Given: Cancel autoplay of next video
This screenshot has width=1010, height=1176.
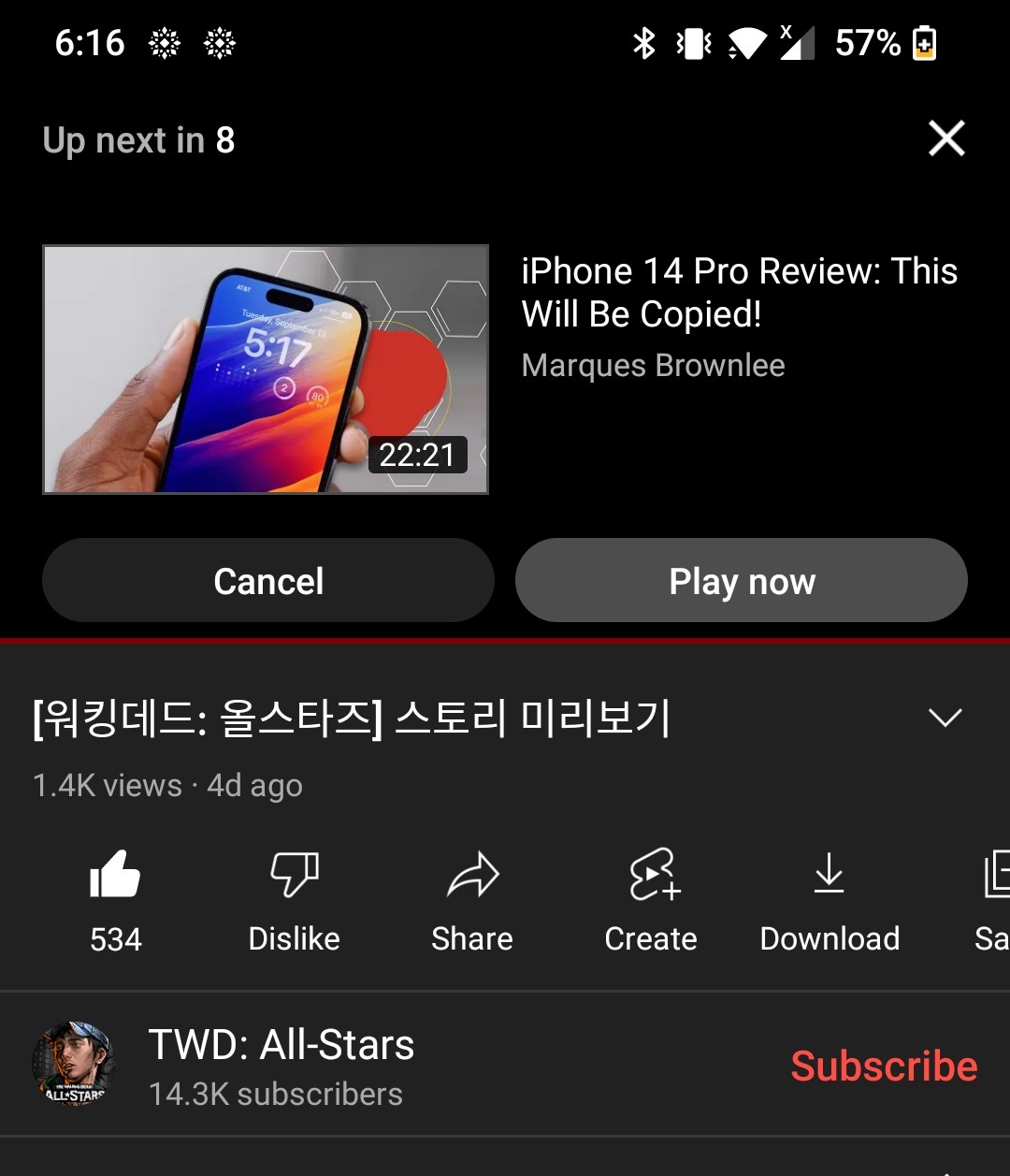Looking at the screenshot, I should click(x=268, y=580).
